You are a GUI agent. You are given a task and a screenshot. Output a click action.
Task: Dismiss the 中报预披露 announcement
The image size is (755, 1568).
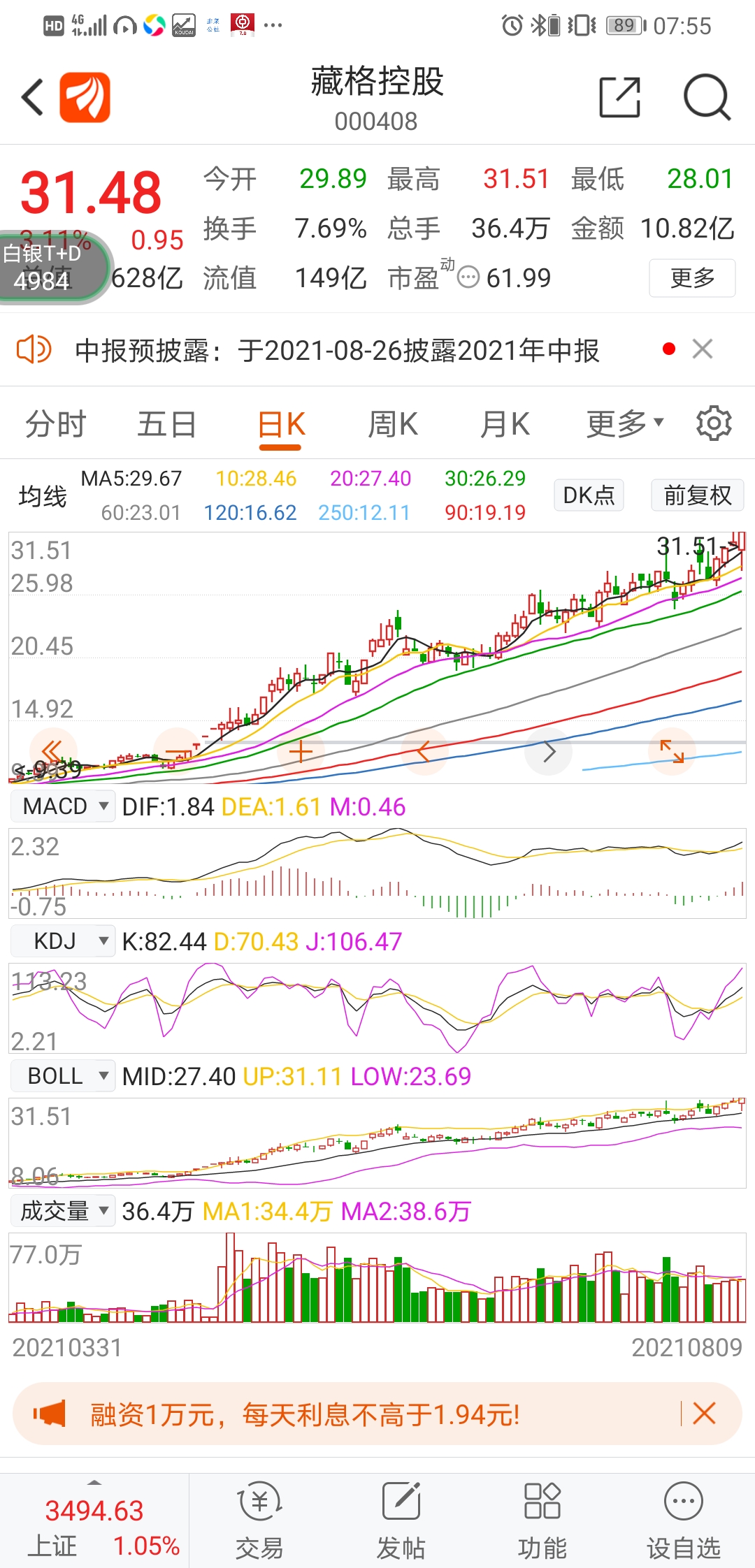[703, 349]
